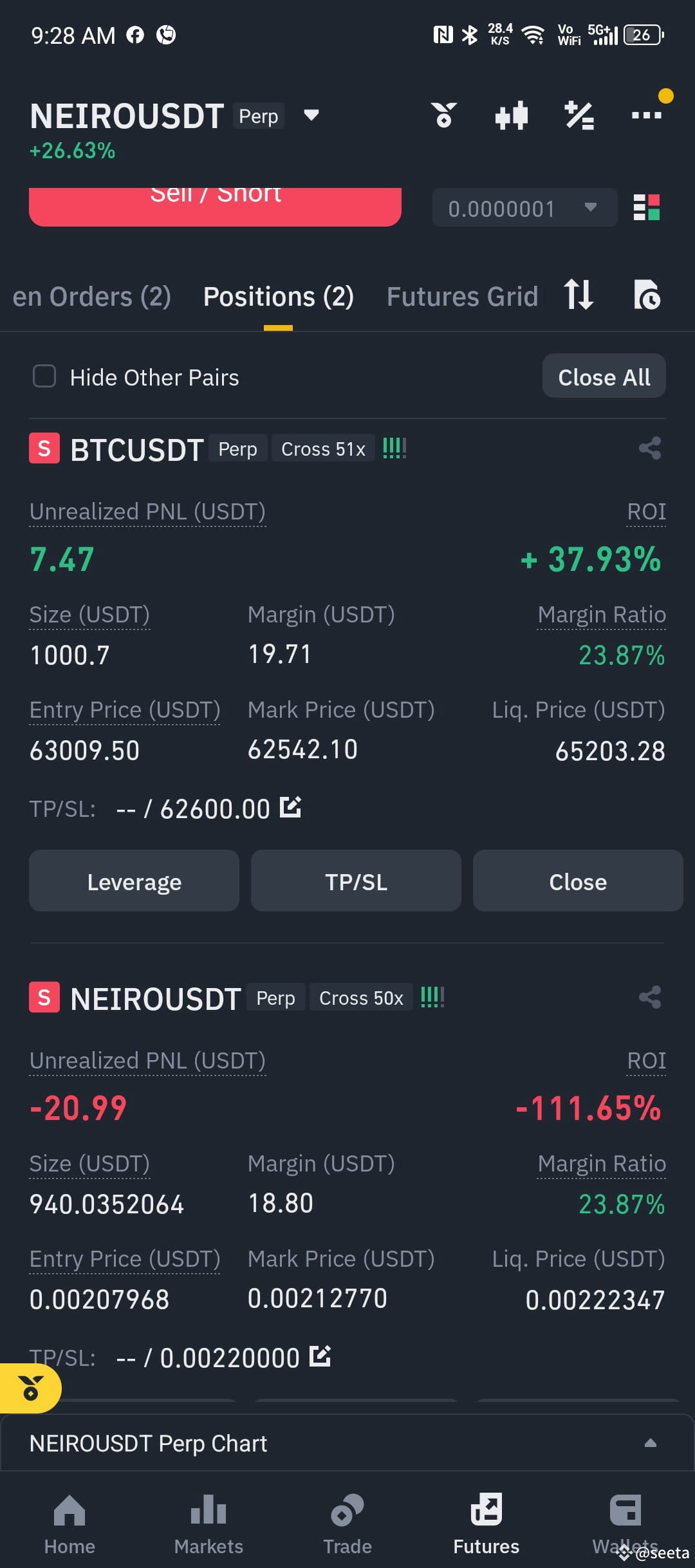The image size is (695, 1568).
Task: Tap the Close All button
Action: [x=603, y=377]
